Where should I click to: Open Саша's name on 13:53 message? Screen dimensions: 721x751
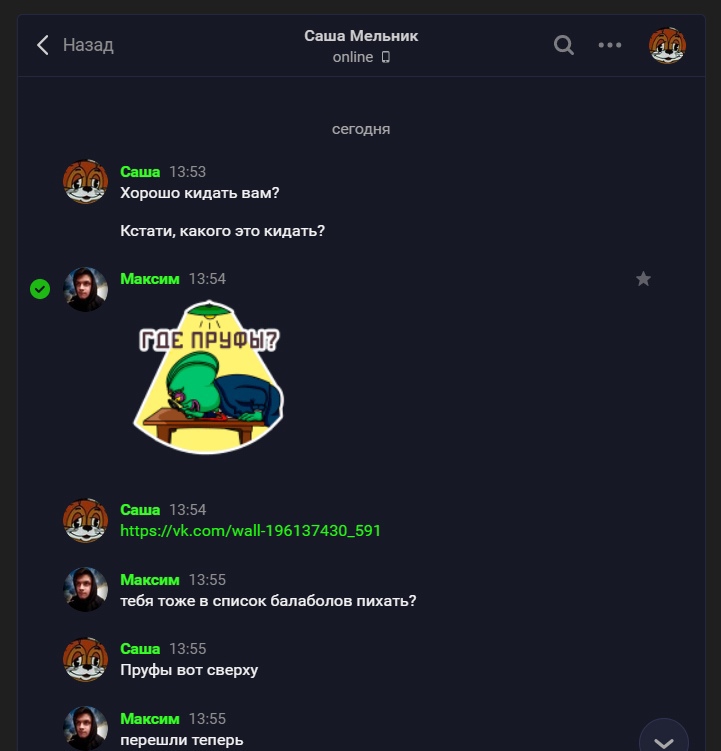point(140,172)
